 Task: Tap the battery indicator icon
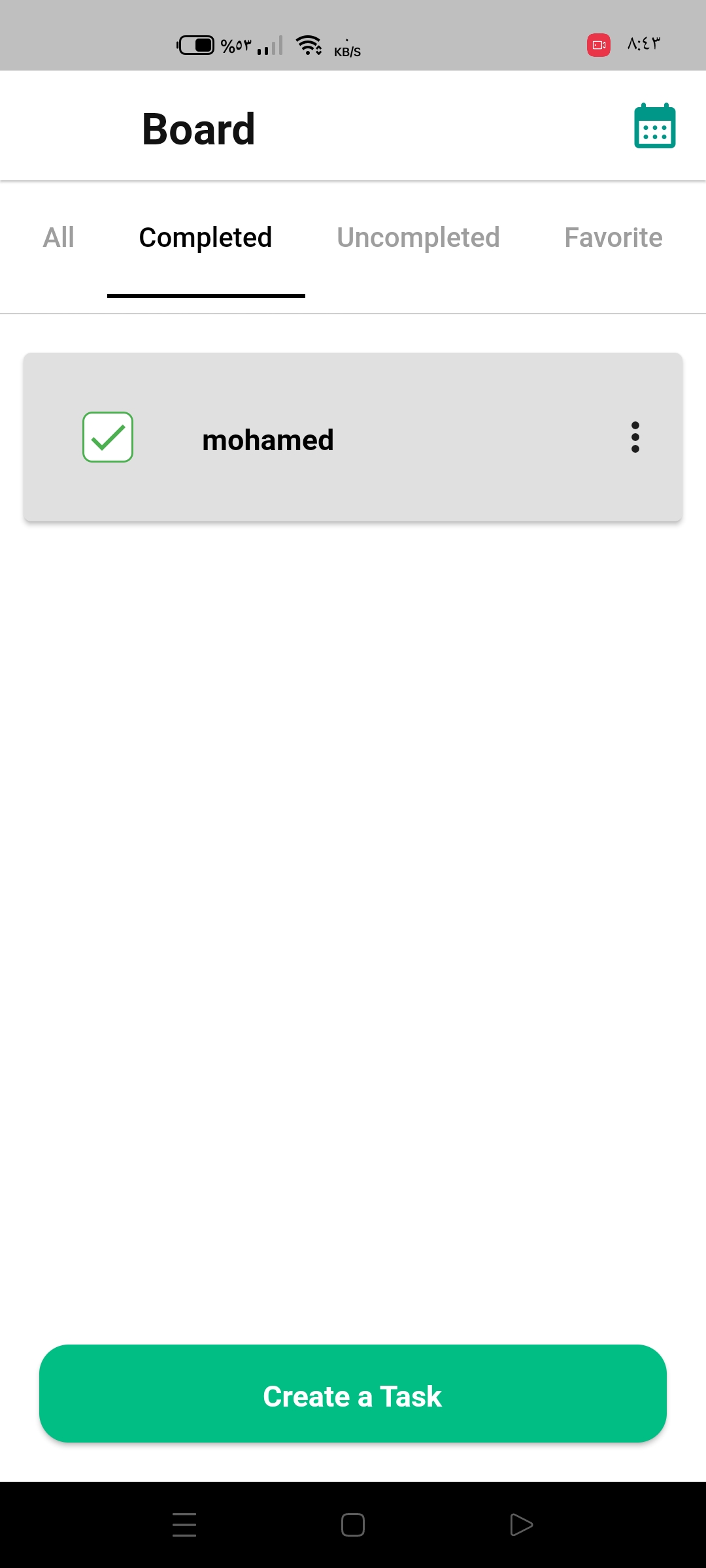pyautogui.click(x=196, y=43)
